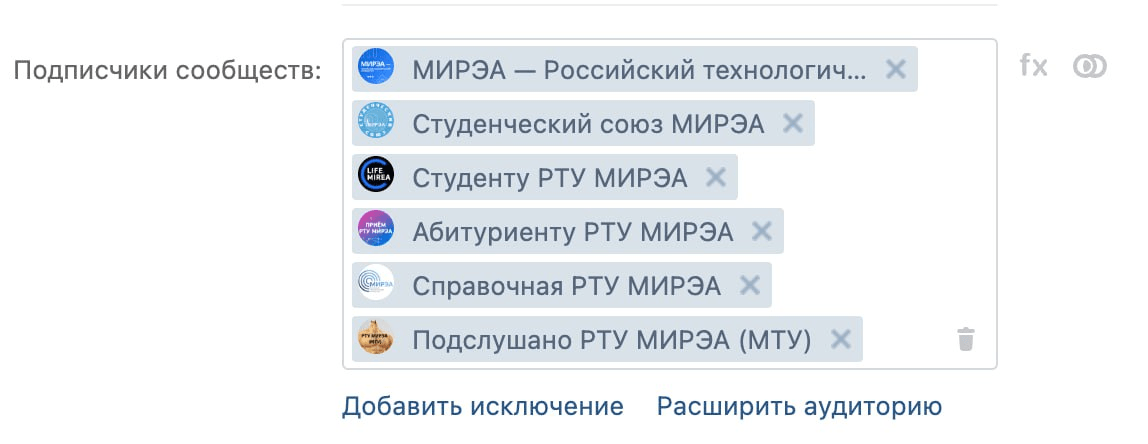Image resolution: width=1148 pixels, height=444 pixels.
Task: Remove the МИРЭА — Российский технологич… community chip
Action: click(896, 69)
